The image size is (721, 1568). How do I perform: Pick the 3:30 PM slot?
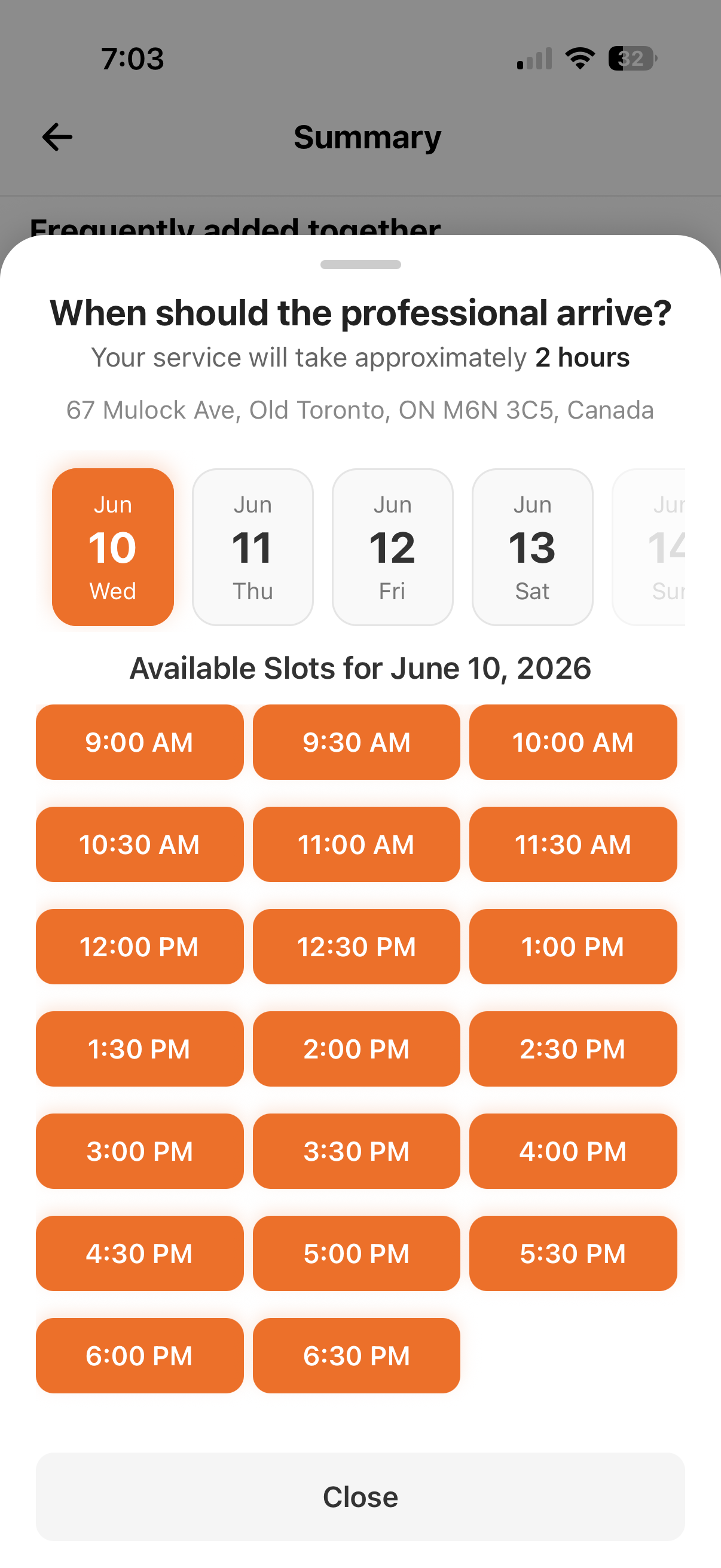[356, 1151]
